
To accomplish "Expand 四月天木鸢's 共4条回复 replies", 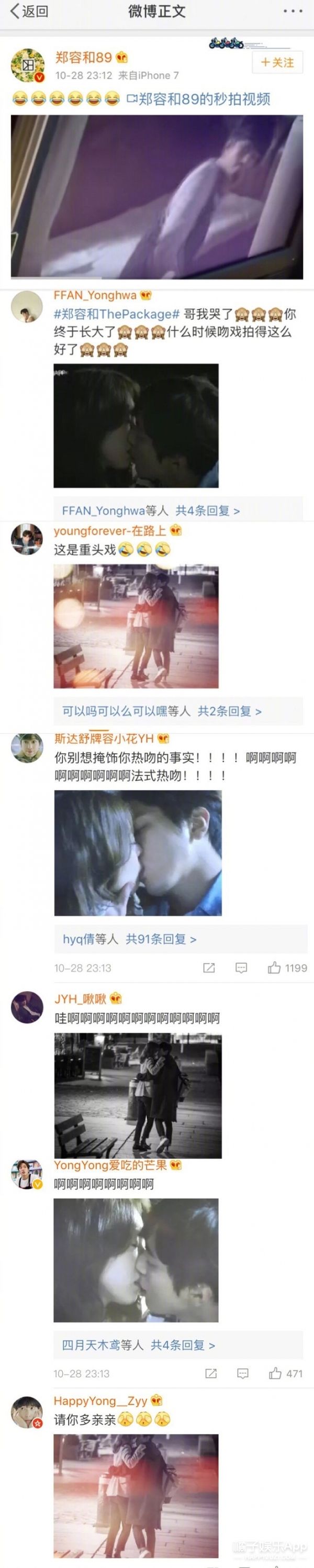I will [x=183, y=1345].
